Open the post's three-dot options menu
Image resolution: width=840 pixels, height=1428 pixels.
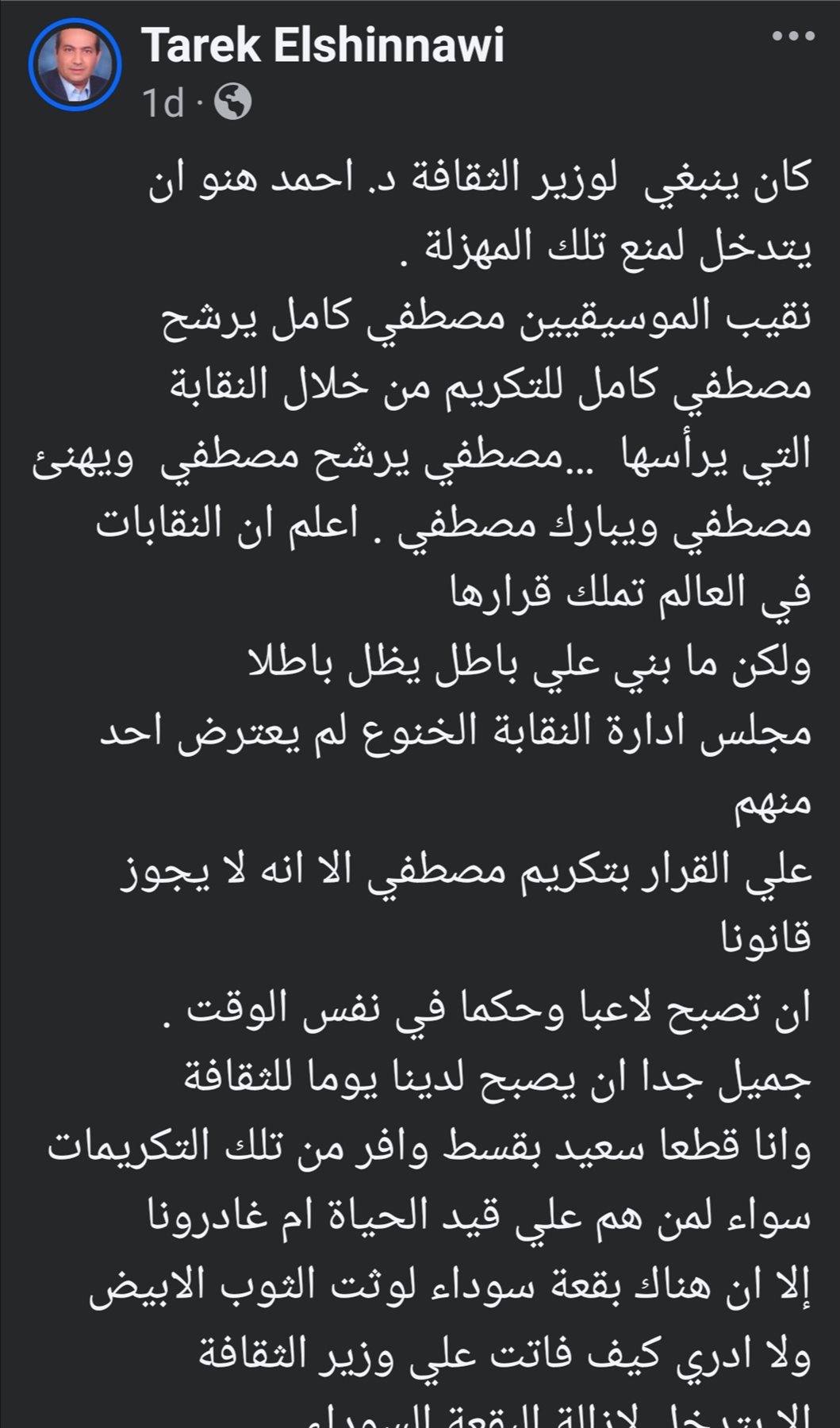pyautogui.click(x=792, y=36)
